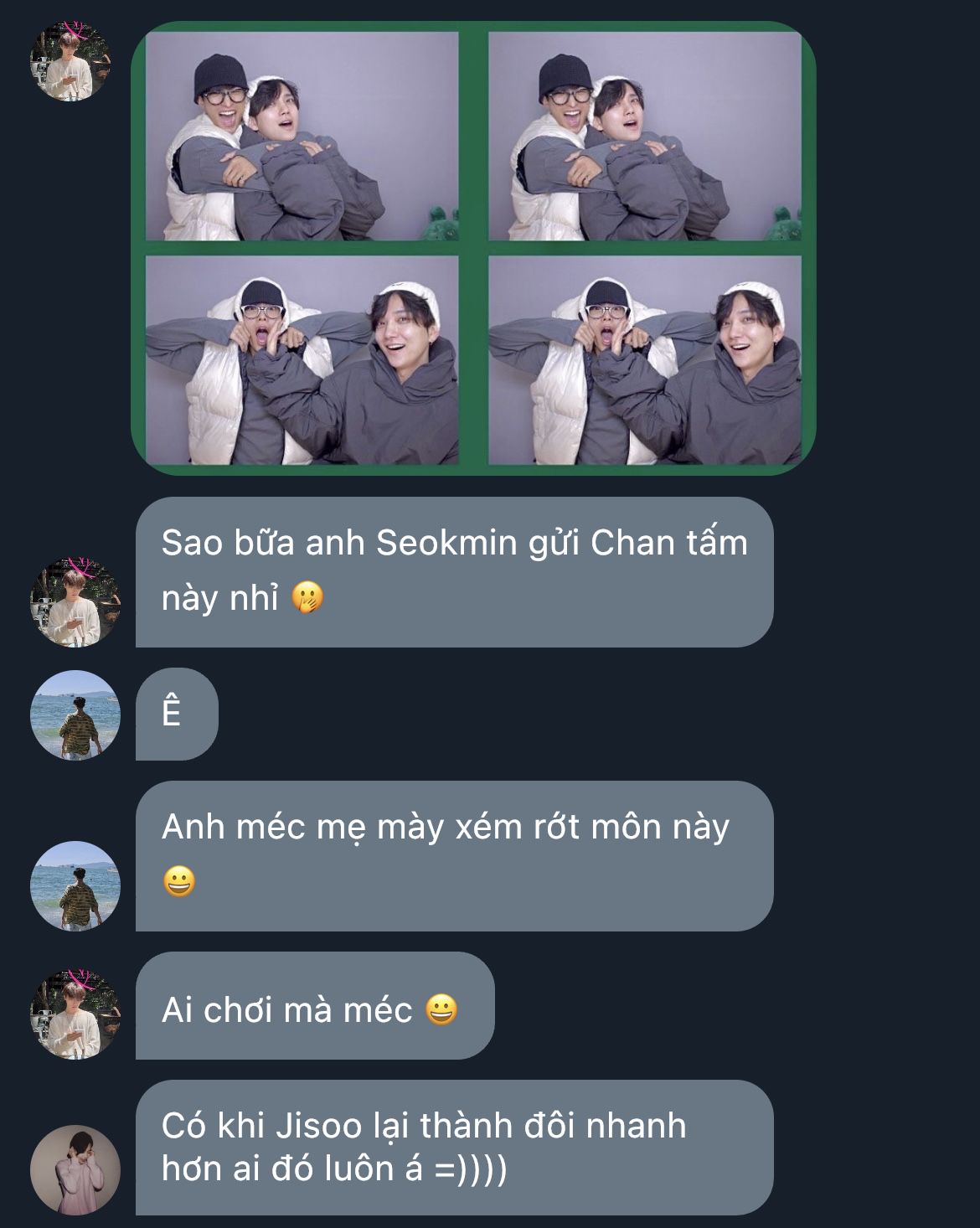Viewport: 980px width, 1228px height.
Task: Tap the avatar next to the "Ê" message
Action: (x=75, y=715)
